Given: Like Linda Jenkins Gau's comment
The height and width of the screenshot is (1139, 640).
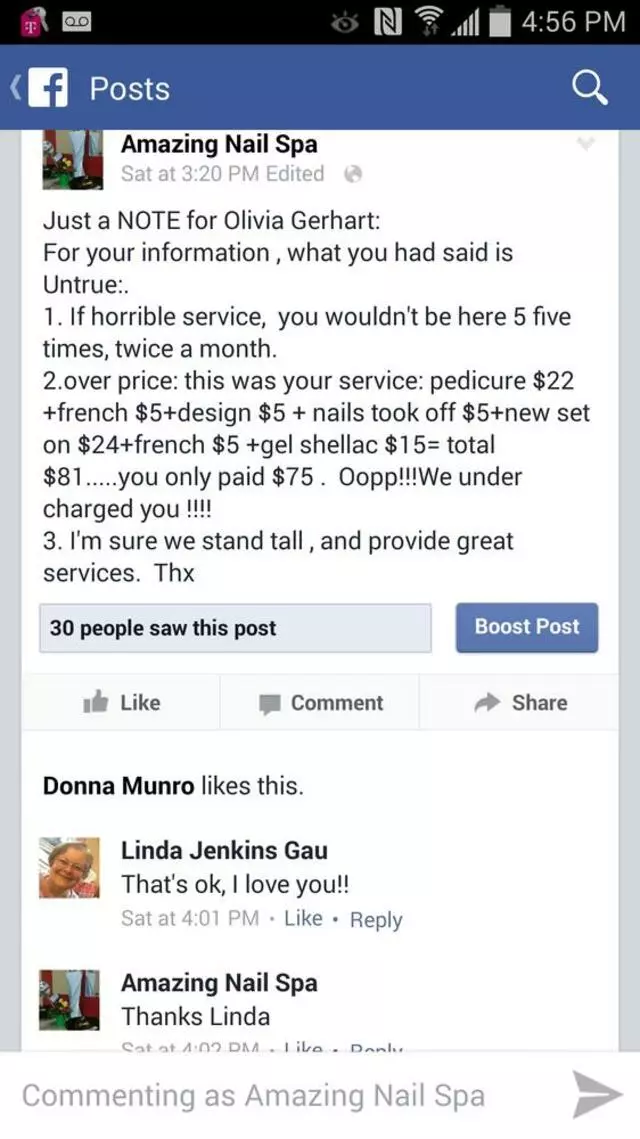Looking at the screenshot, I should (303, 918).
